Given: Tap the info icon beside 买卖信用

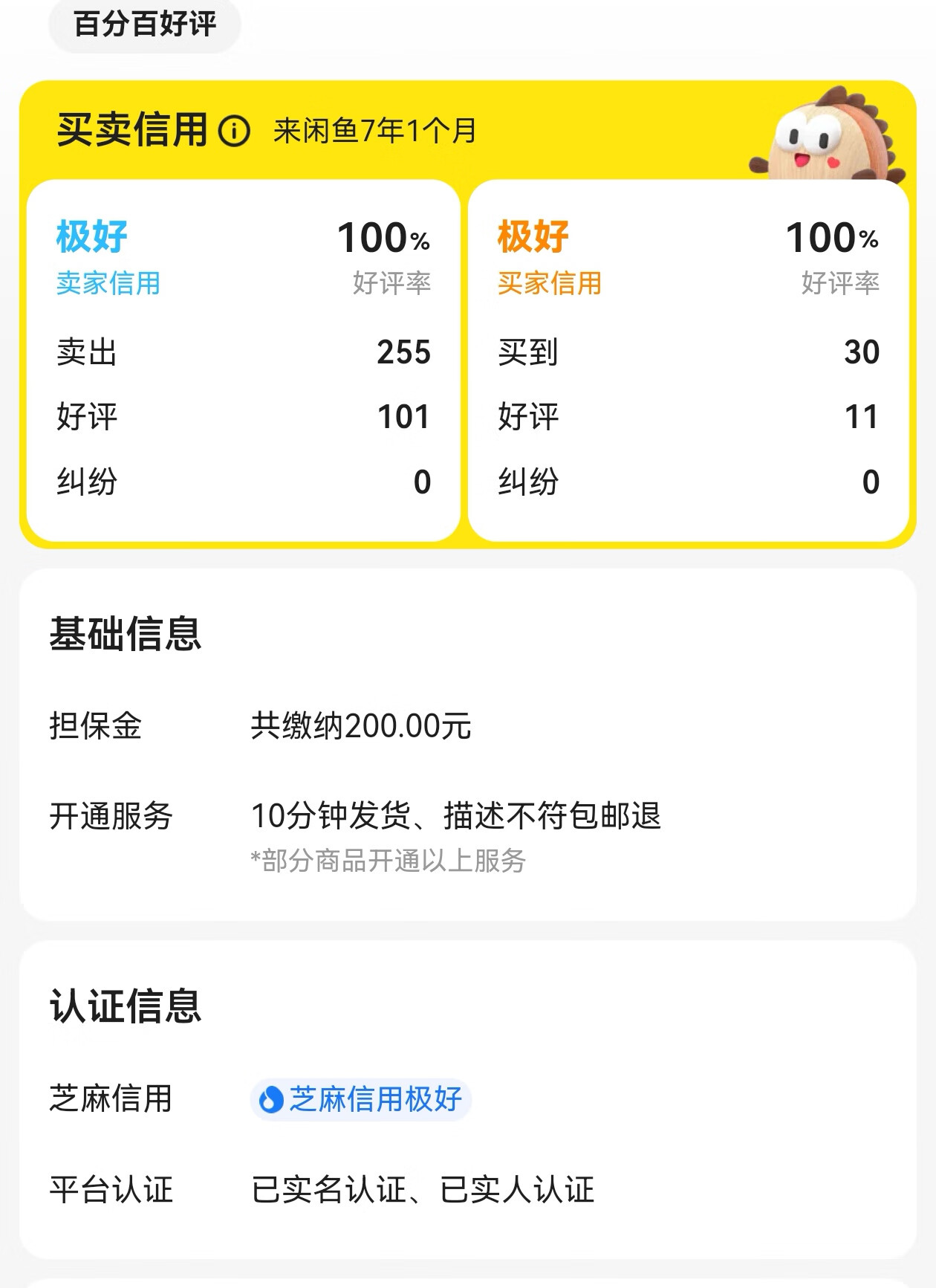Looking at the screenshot, I should [x=234, y=132].
